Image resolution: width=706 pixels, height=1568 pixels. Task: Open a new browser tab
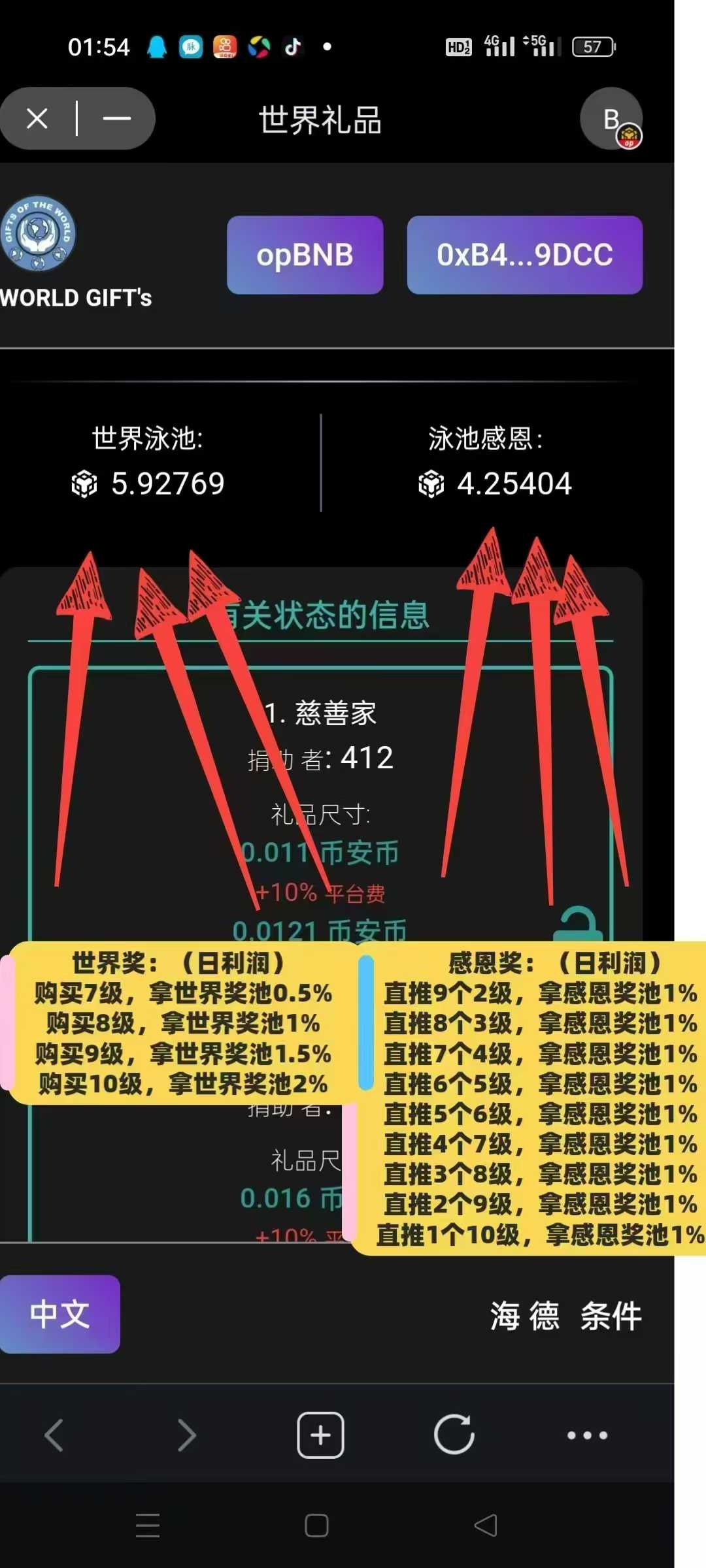coord(320,1435)
